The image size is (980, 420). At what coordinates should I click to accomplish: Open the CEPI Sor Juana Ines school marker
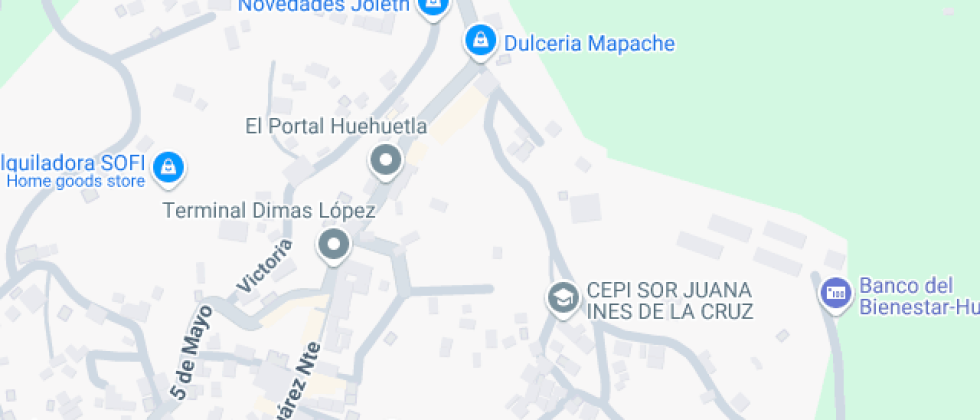[563, 297]
